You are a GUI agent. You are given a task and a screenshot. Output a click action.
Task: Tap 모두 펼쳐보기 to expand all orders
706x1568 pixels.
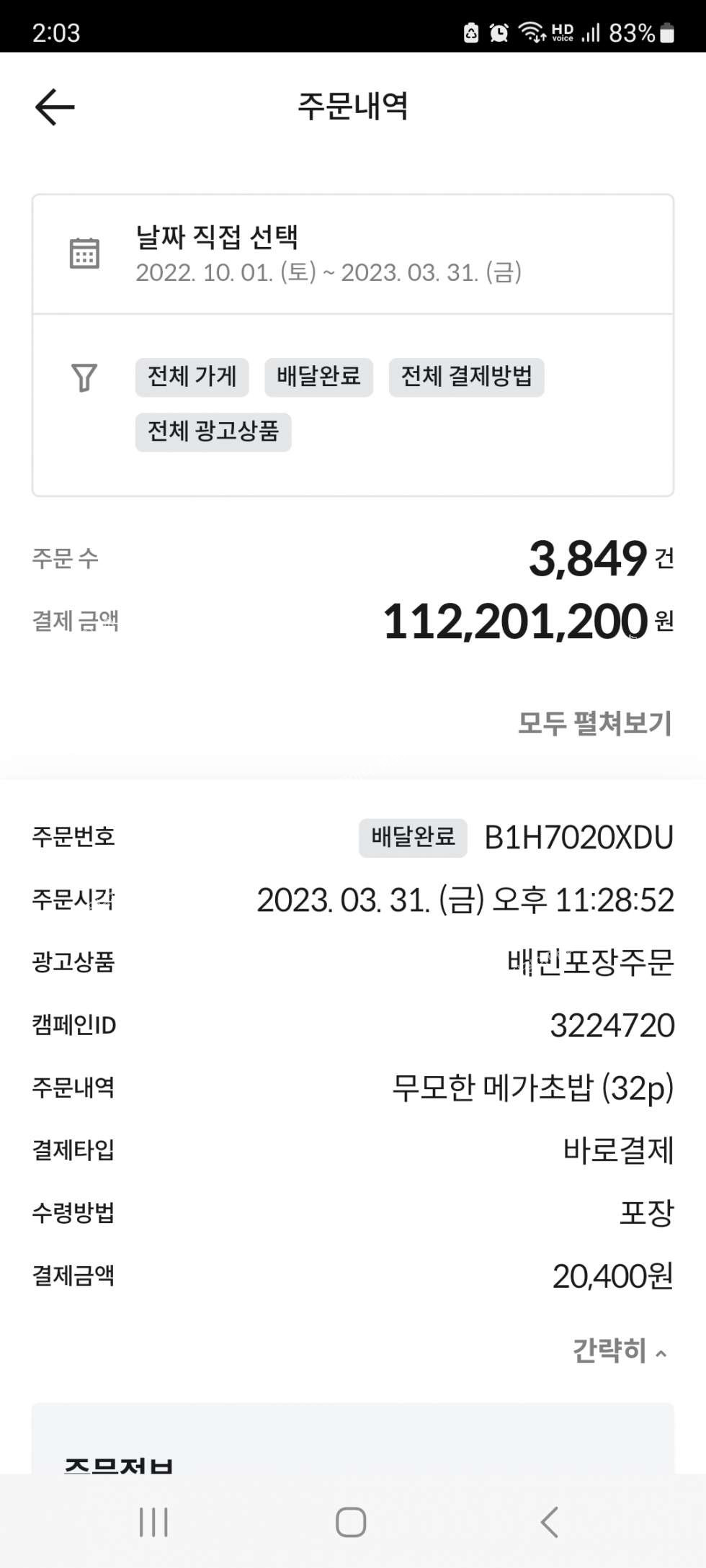(594, 722)
